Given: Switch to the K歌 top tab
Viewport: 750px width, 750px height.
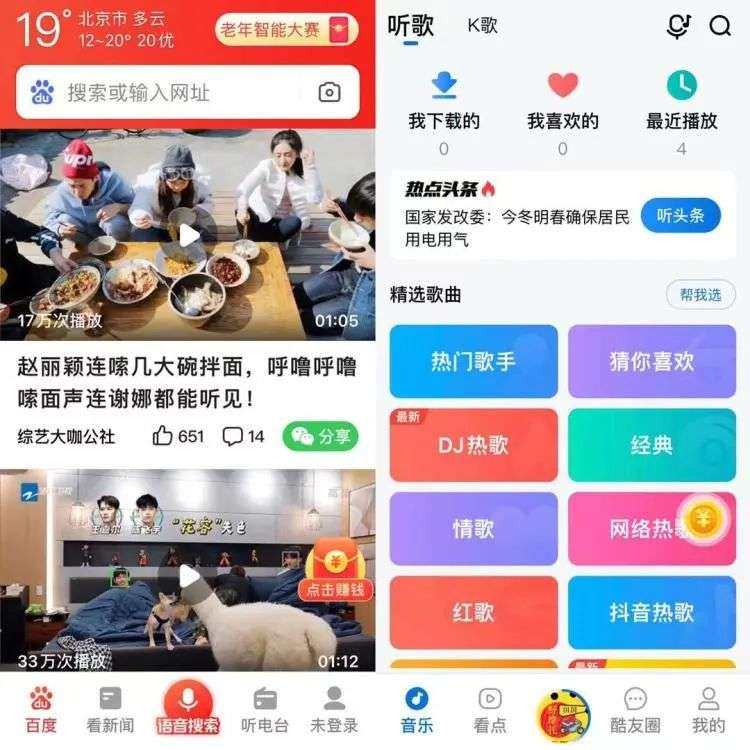Looking at the screenshot, I should tap(482, 26).
